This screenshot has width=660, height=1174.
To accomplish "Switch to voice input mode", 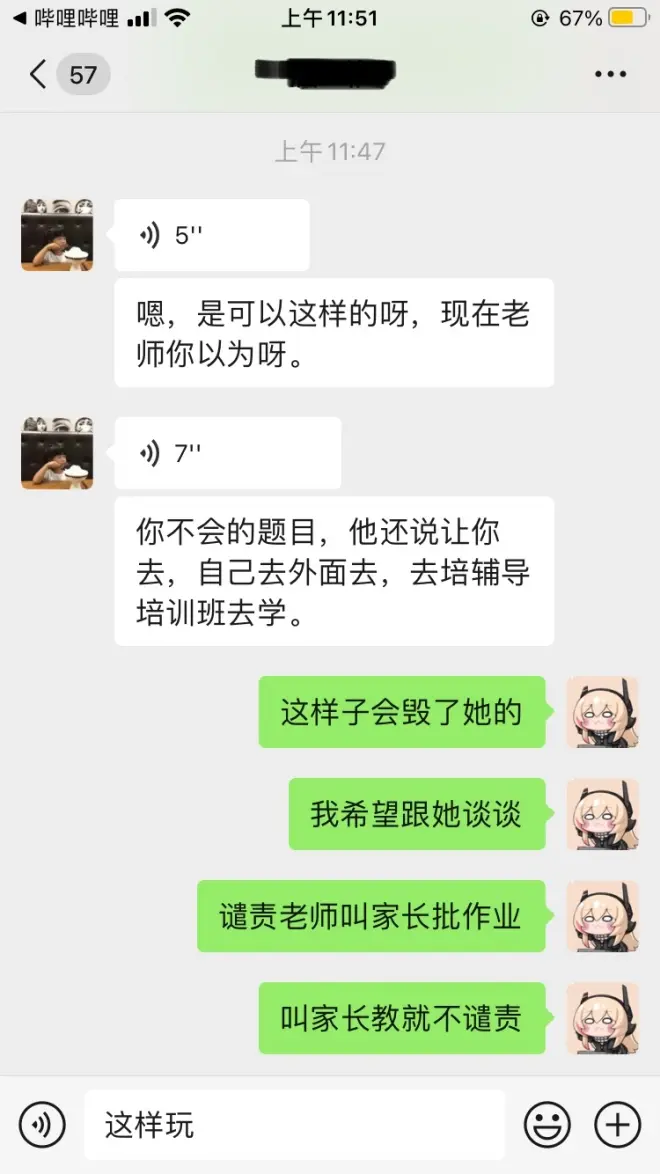I will pos(42,1125).
